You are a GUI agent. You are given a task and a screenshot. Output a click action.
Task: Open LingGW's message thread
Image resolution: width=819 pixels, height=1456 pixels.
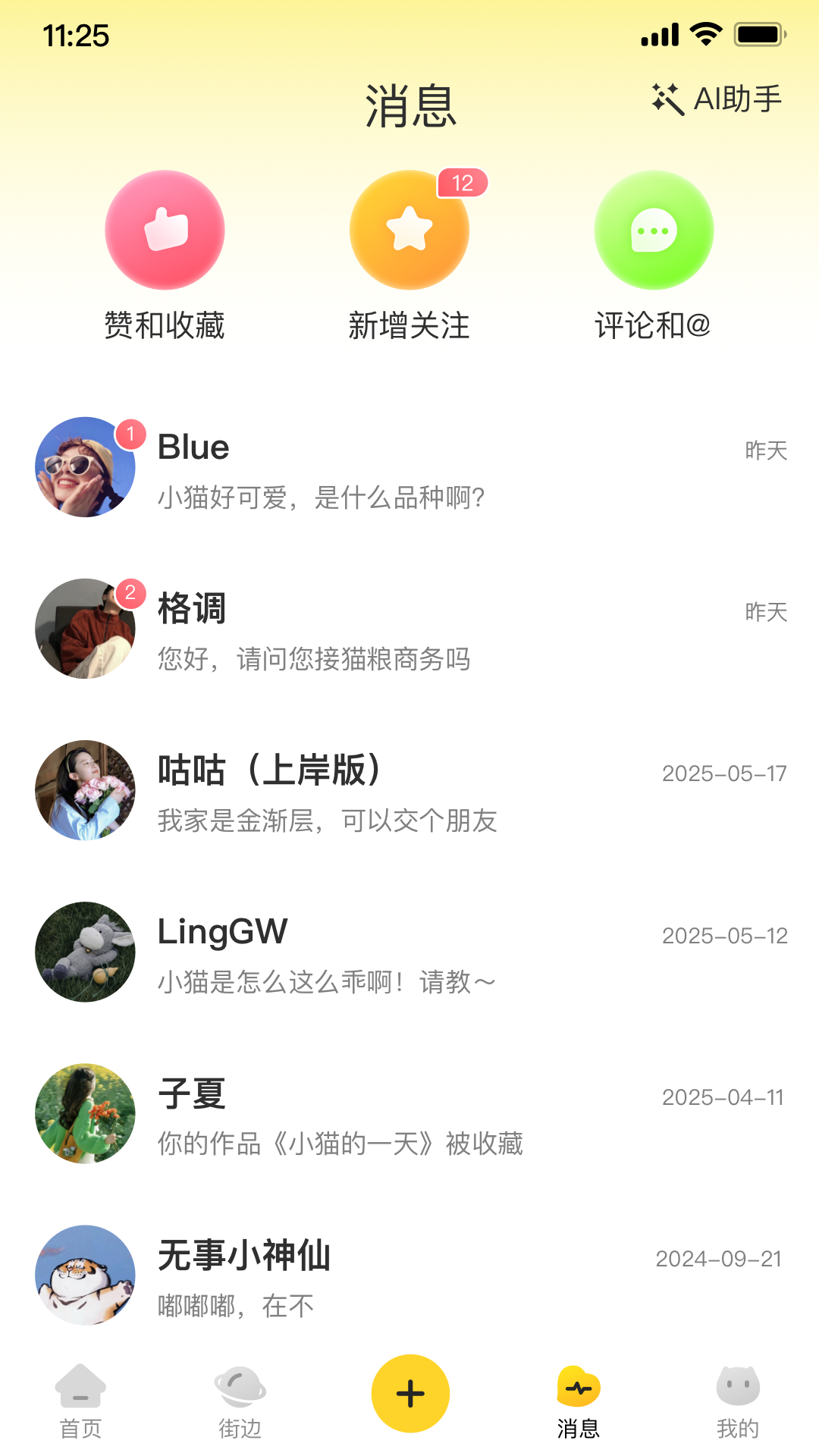click(x=409, y=952)
